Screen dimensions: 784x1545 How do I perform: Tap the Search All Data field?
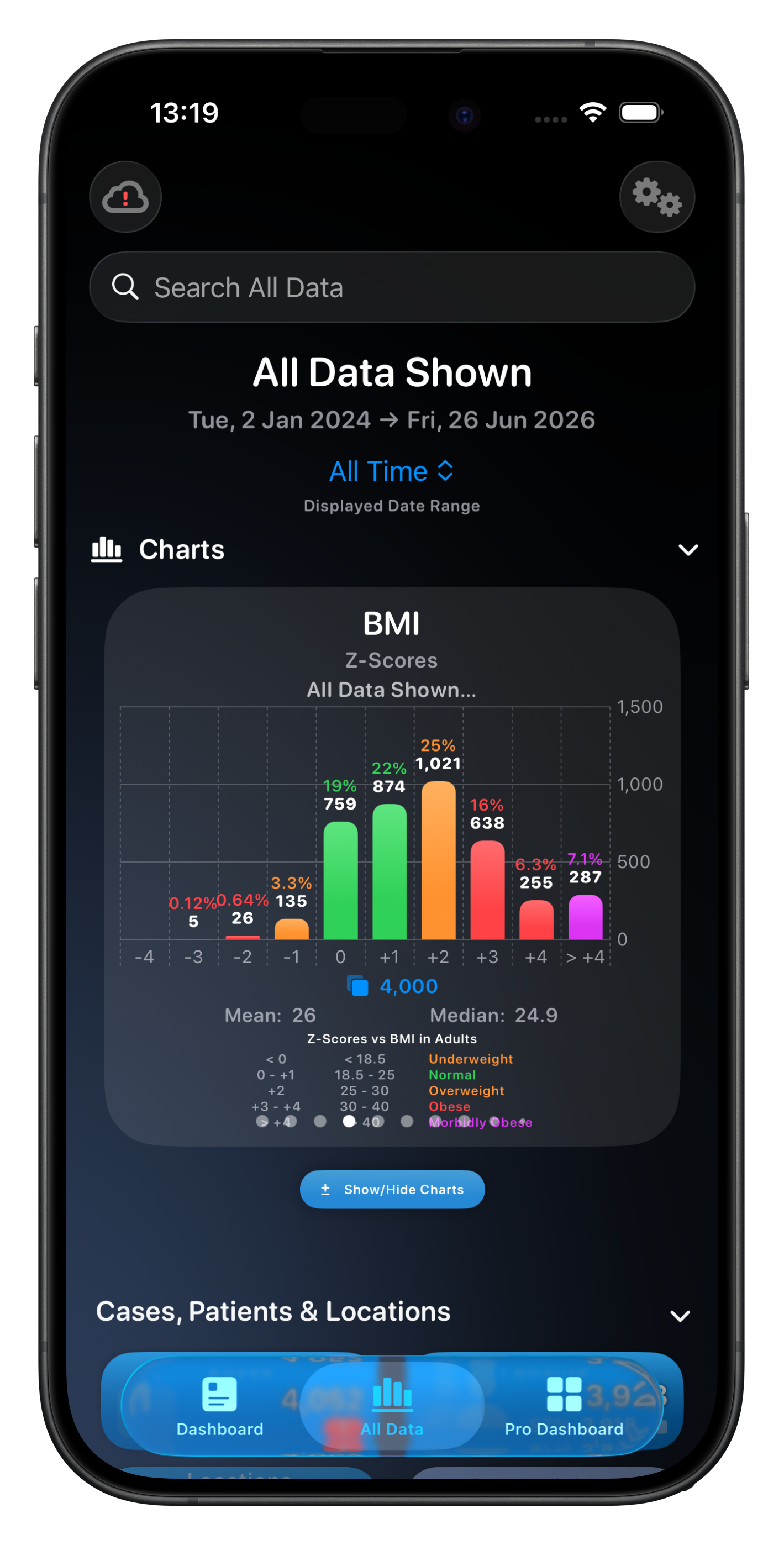pos(392,287)
